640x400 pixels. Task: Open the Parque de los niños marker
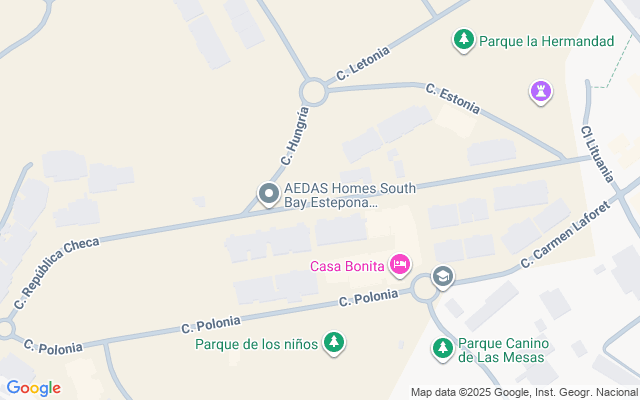(x=335, y=345)
